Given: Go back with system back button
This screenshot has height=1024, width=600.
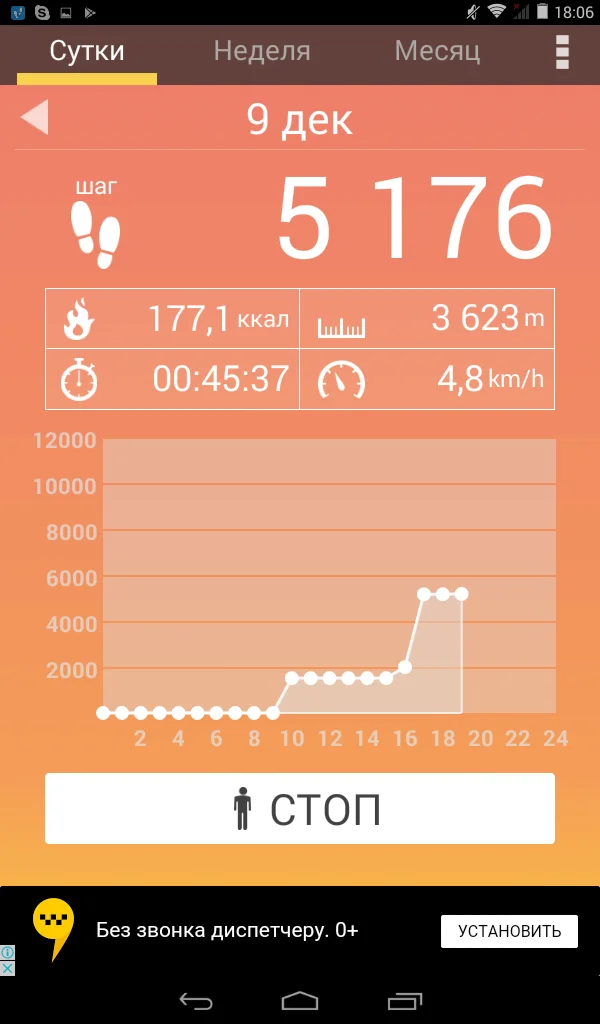Looking at the screenshot, I should point(196,1000).
